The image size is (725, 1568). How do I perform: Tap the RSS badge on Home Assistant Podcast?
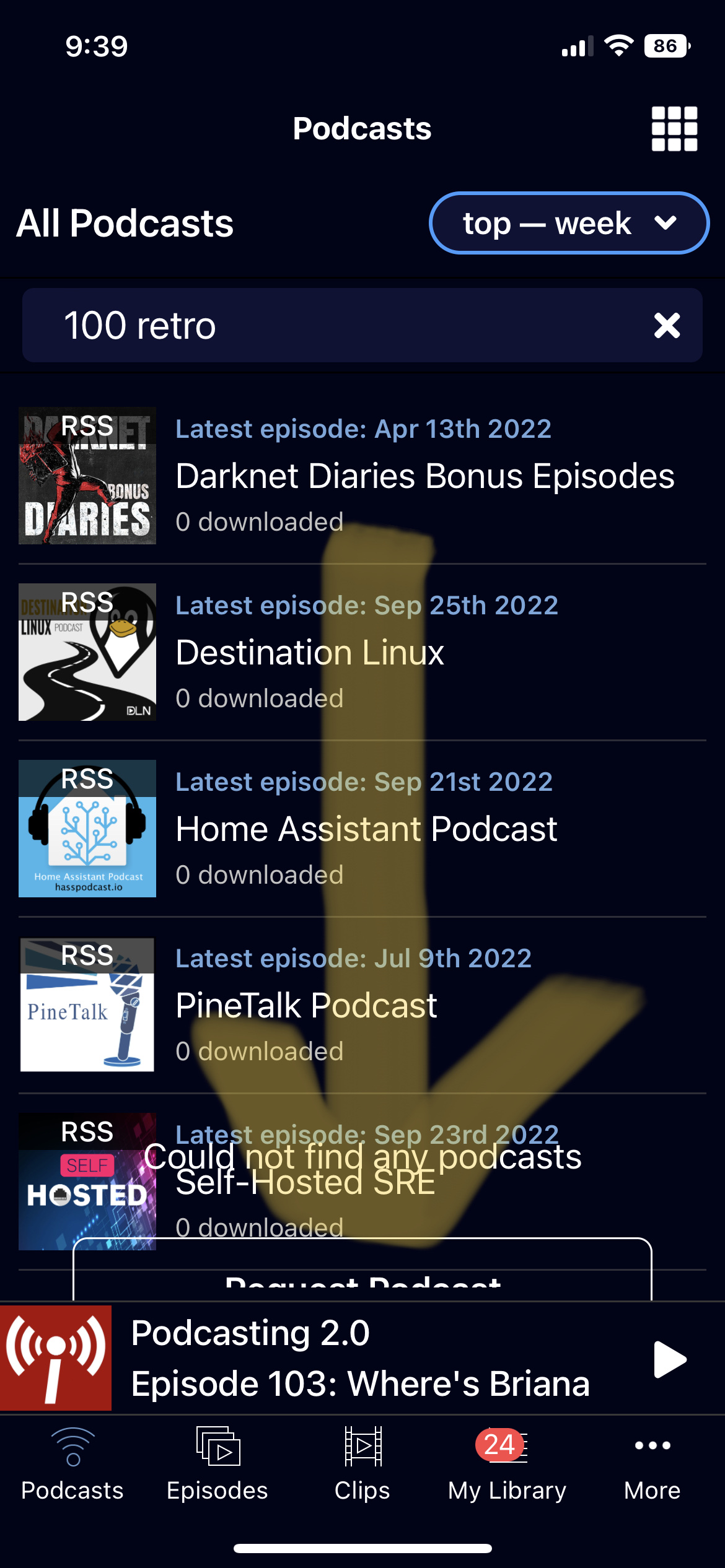[87, 780]
